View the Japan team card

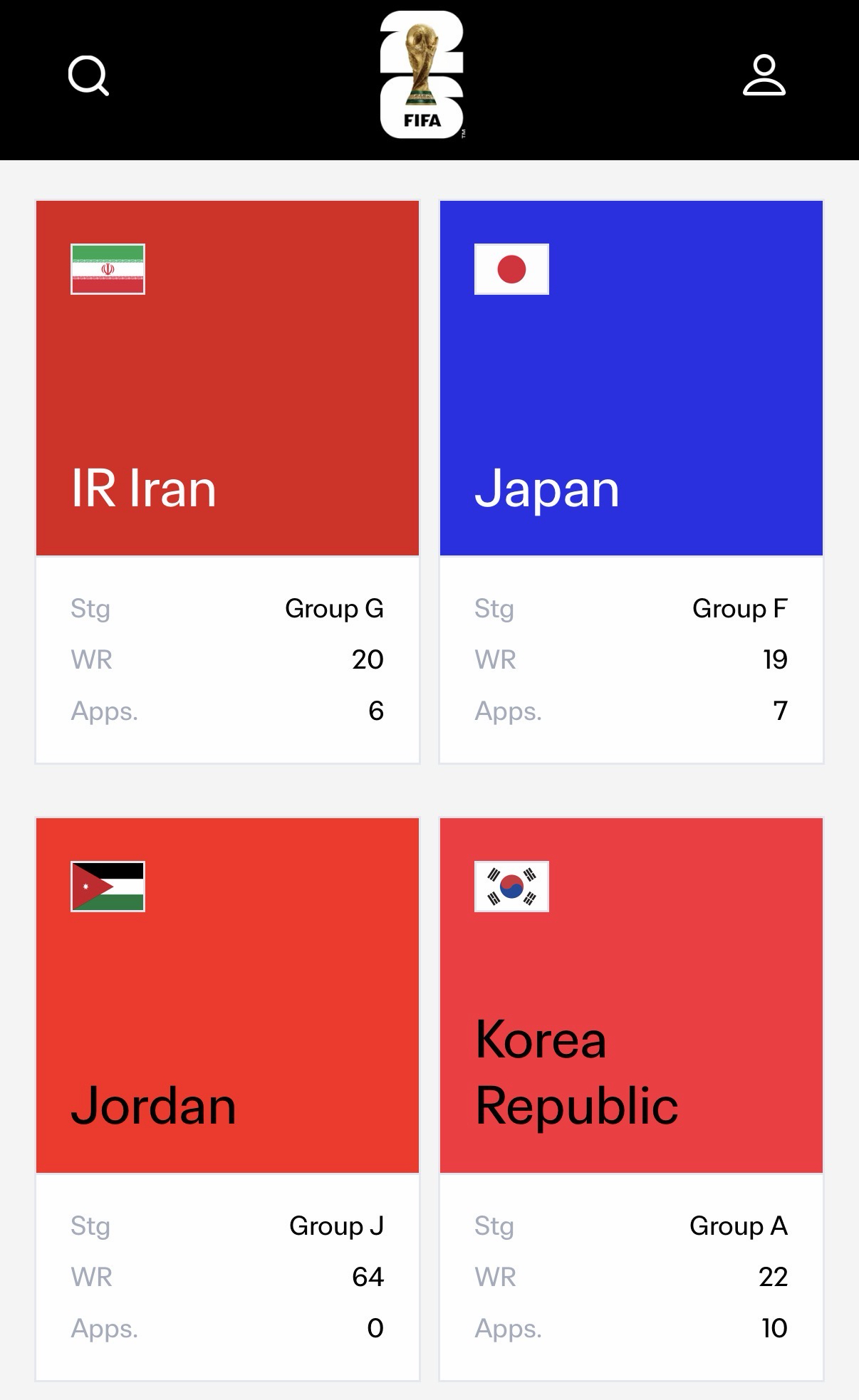631,481
